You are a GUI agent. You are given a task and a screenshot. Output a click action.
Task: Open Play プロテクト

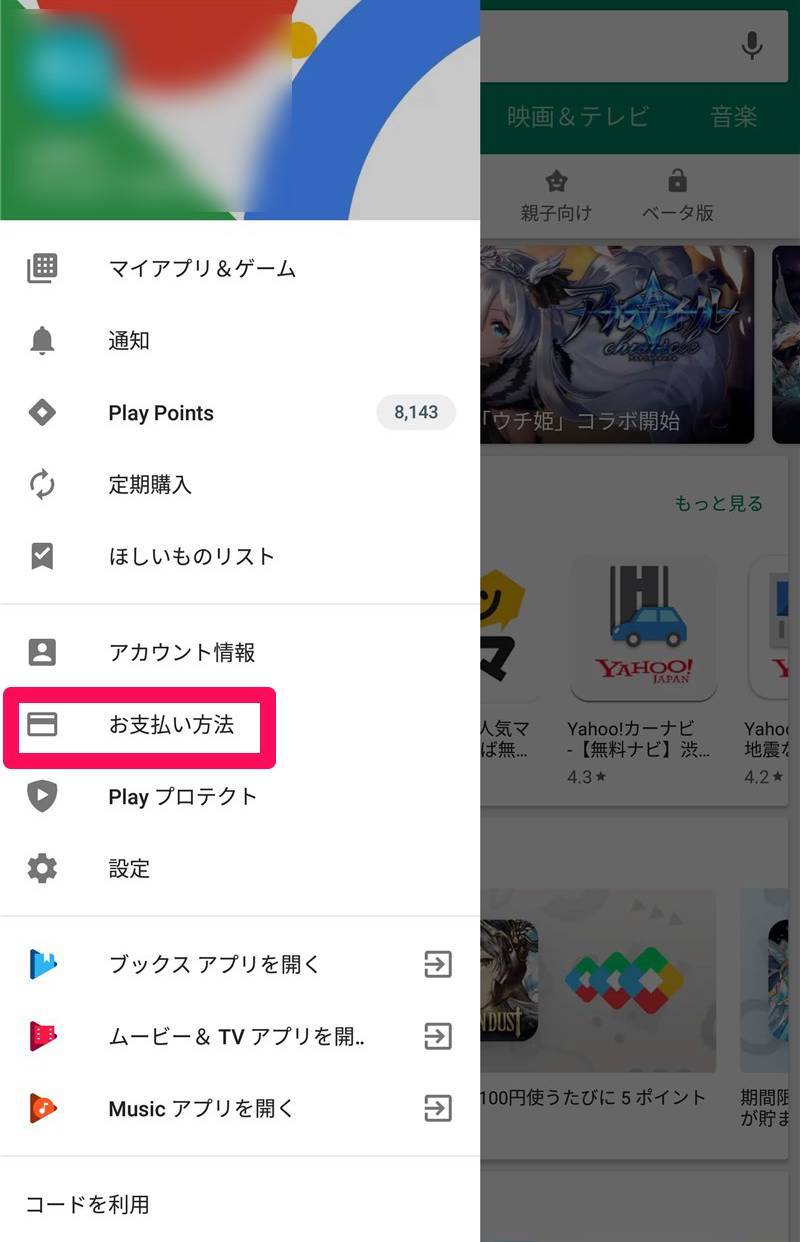[183, 797]
